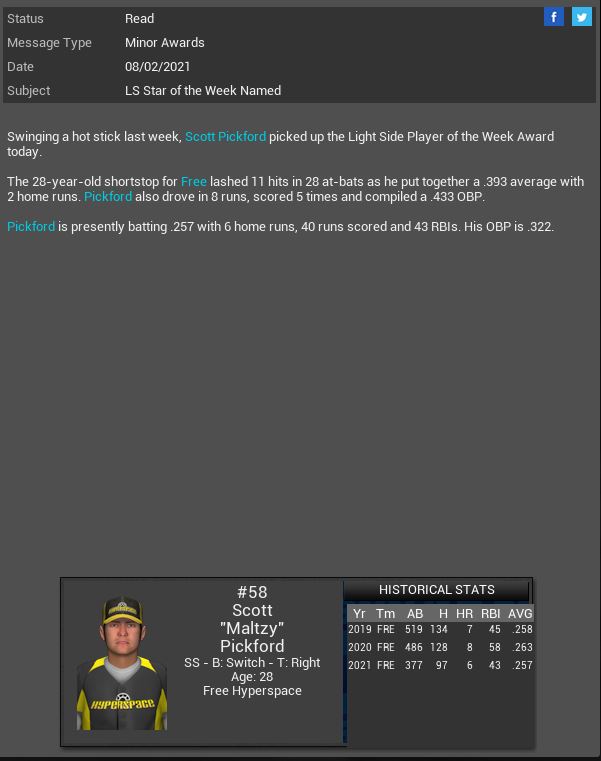The width and height of the screenshot is (601, 761).
Task: Open the Free team link
Action: 193,181
